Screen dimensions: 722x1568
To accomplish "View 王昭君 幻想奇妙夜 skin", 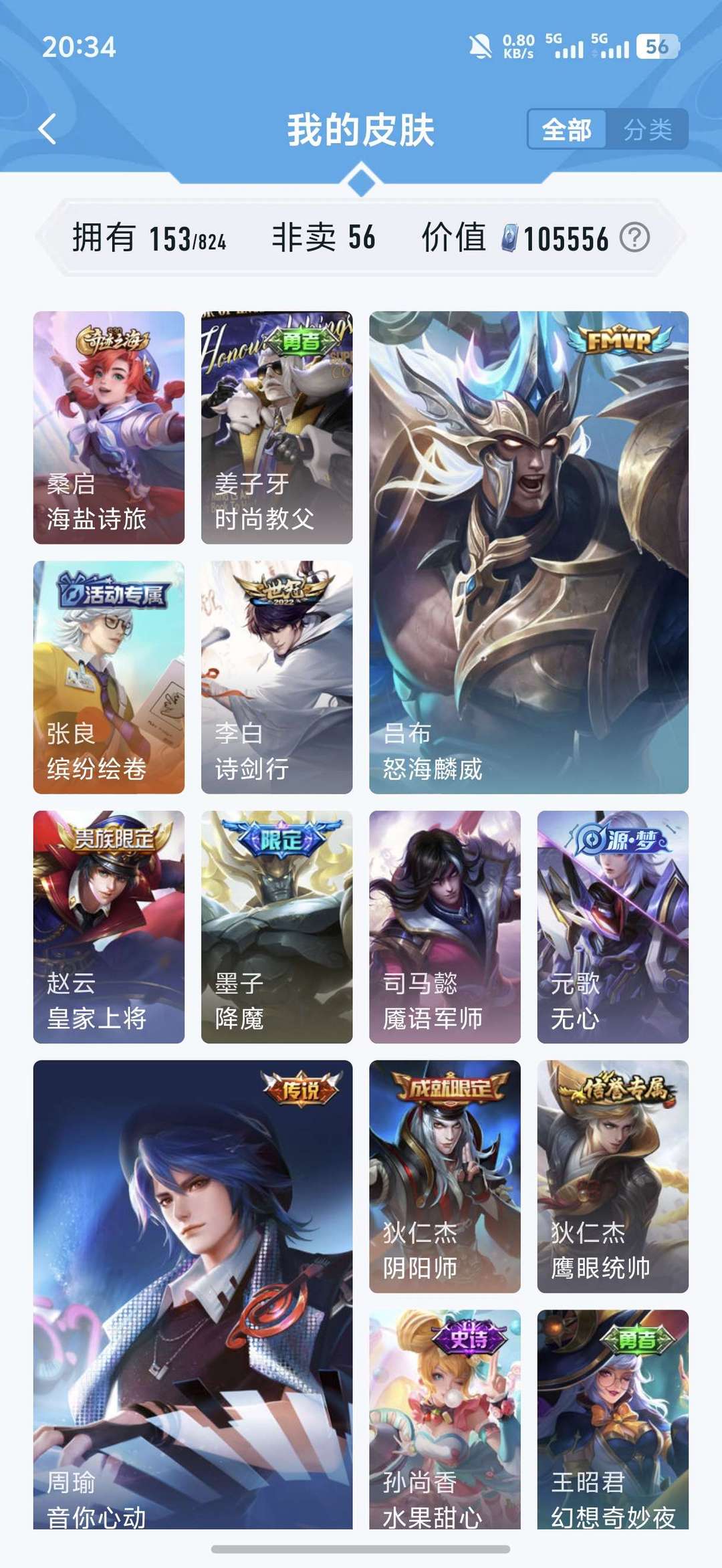I will (x=613, y=1420).
